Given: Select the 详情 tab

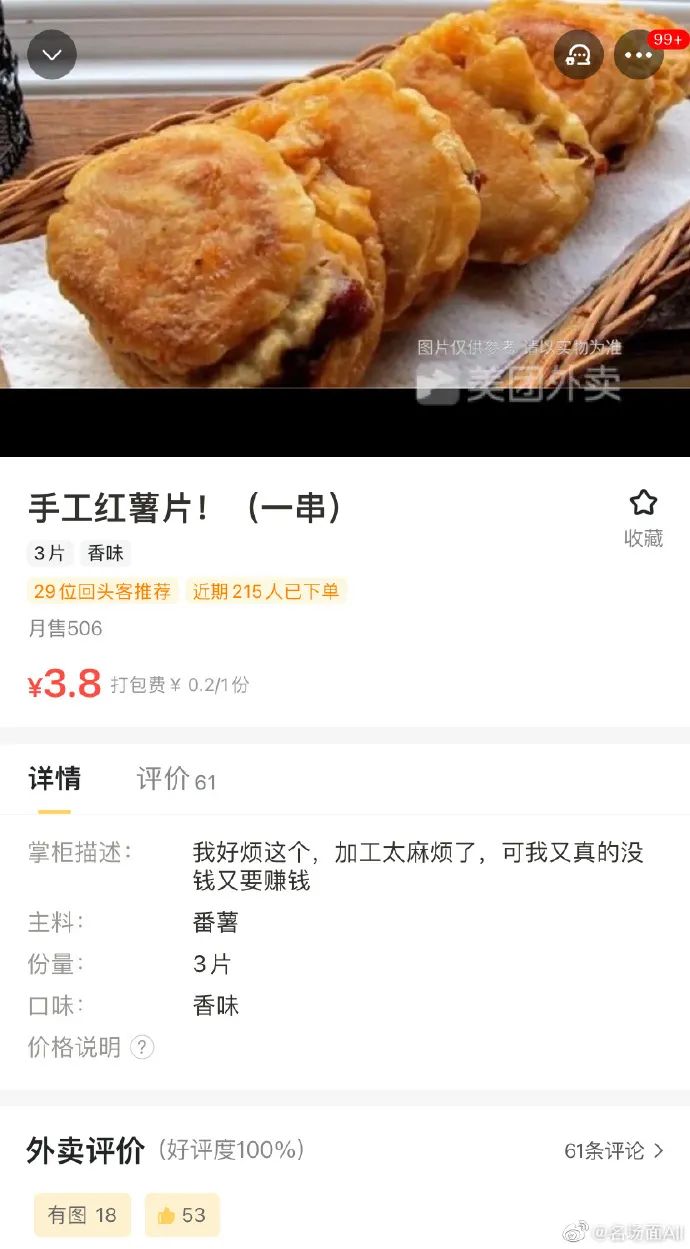Looking at the screenshot, I should (54, 779).
